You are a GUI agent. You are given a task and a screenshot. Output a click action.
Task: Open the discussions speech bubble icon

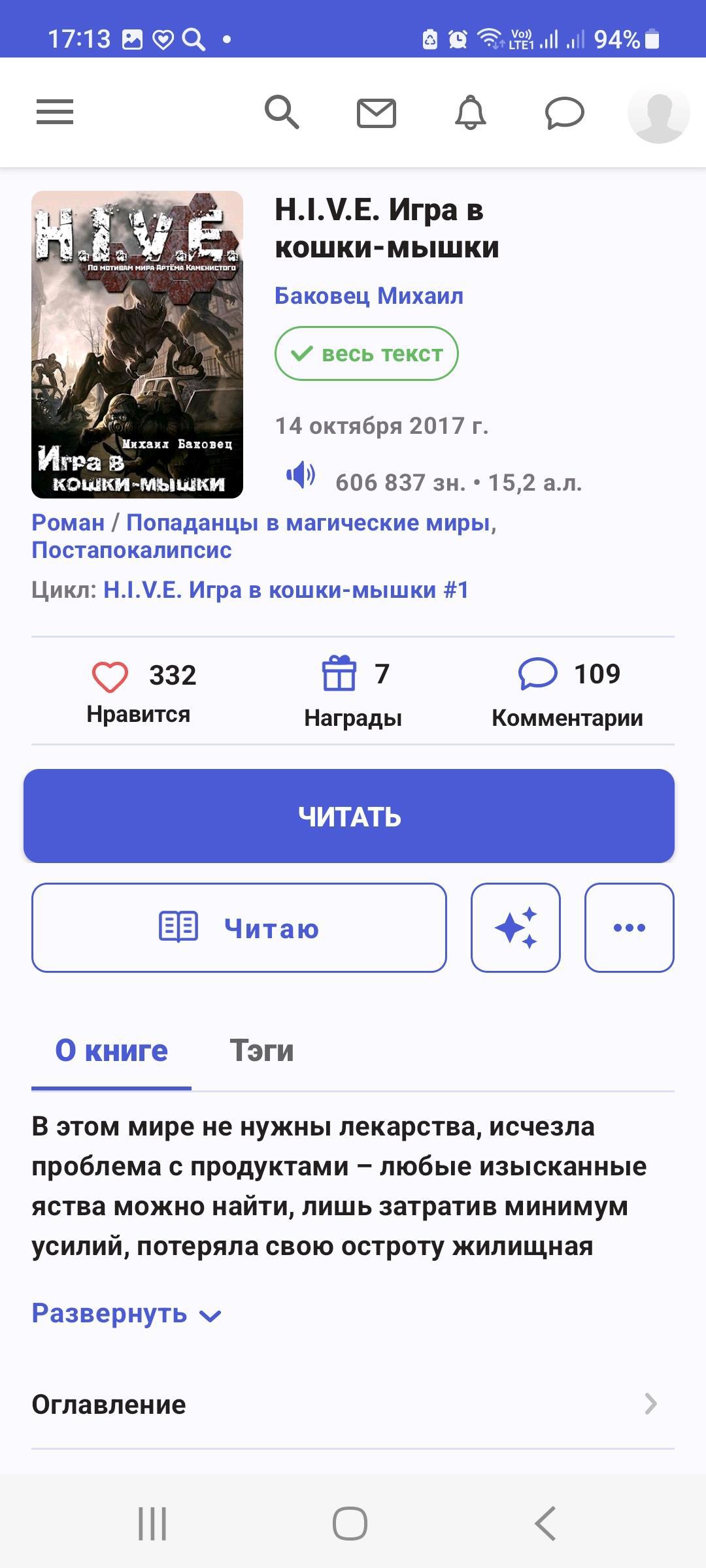[x=564, y=113]
